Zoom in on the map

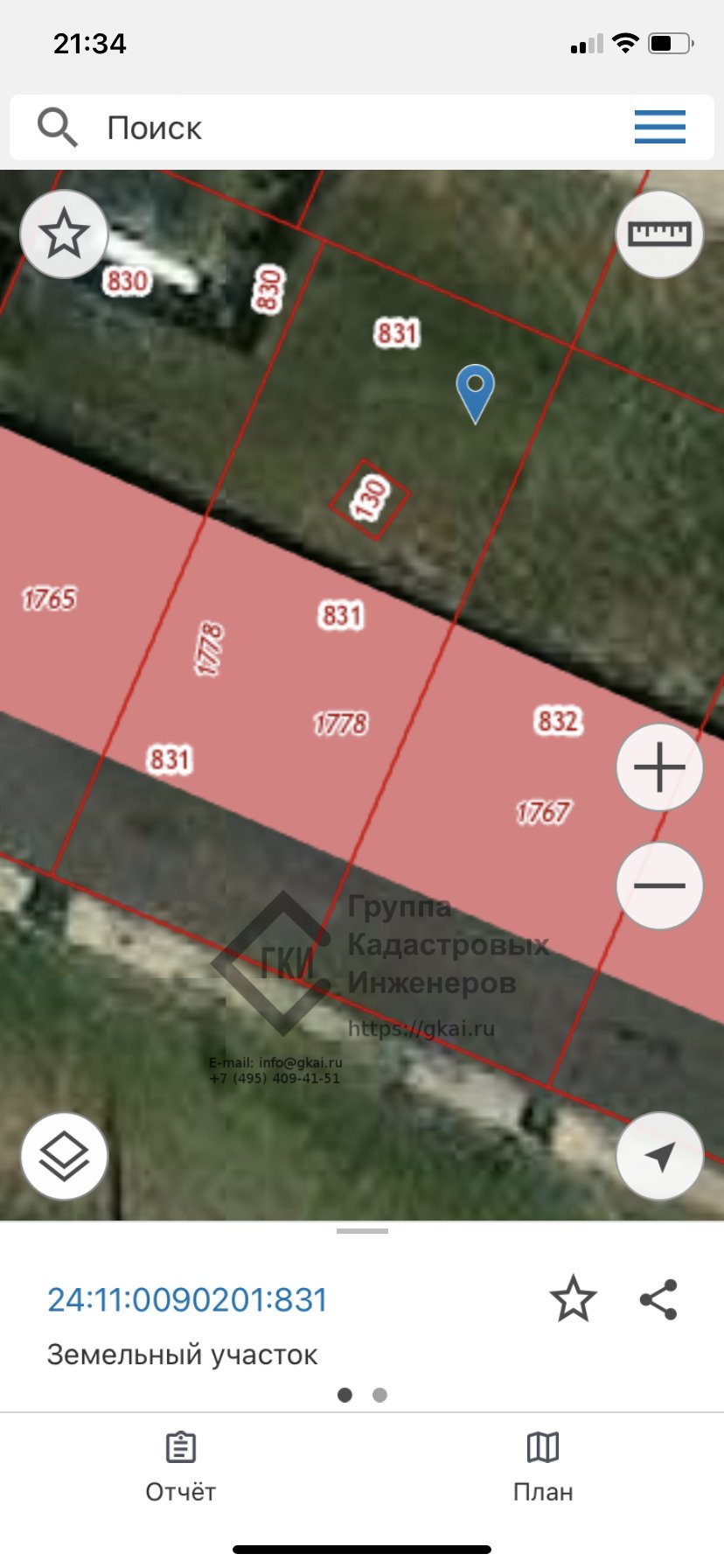(x=659, y=767)
